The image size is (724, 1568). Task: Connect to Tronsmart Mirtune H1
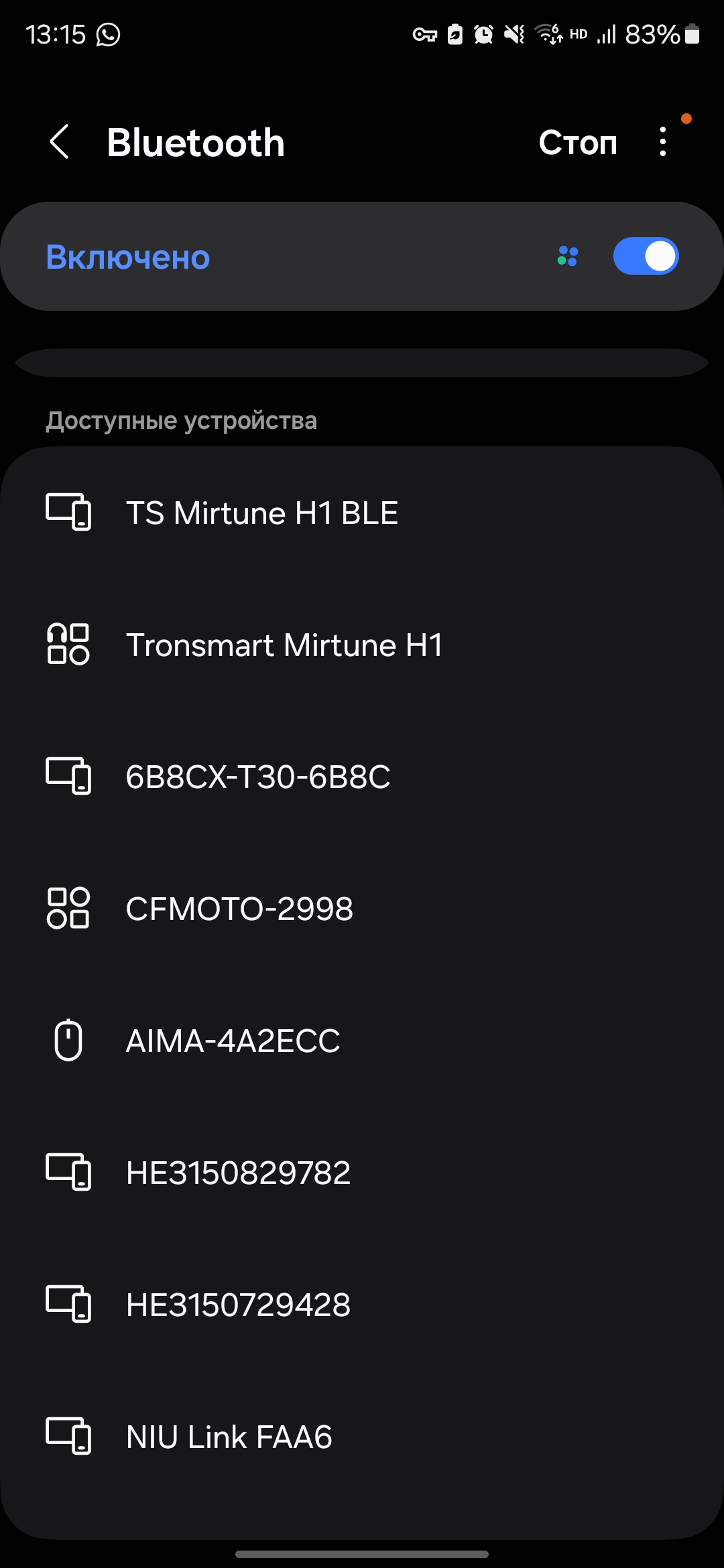(x=362, y=645)
